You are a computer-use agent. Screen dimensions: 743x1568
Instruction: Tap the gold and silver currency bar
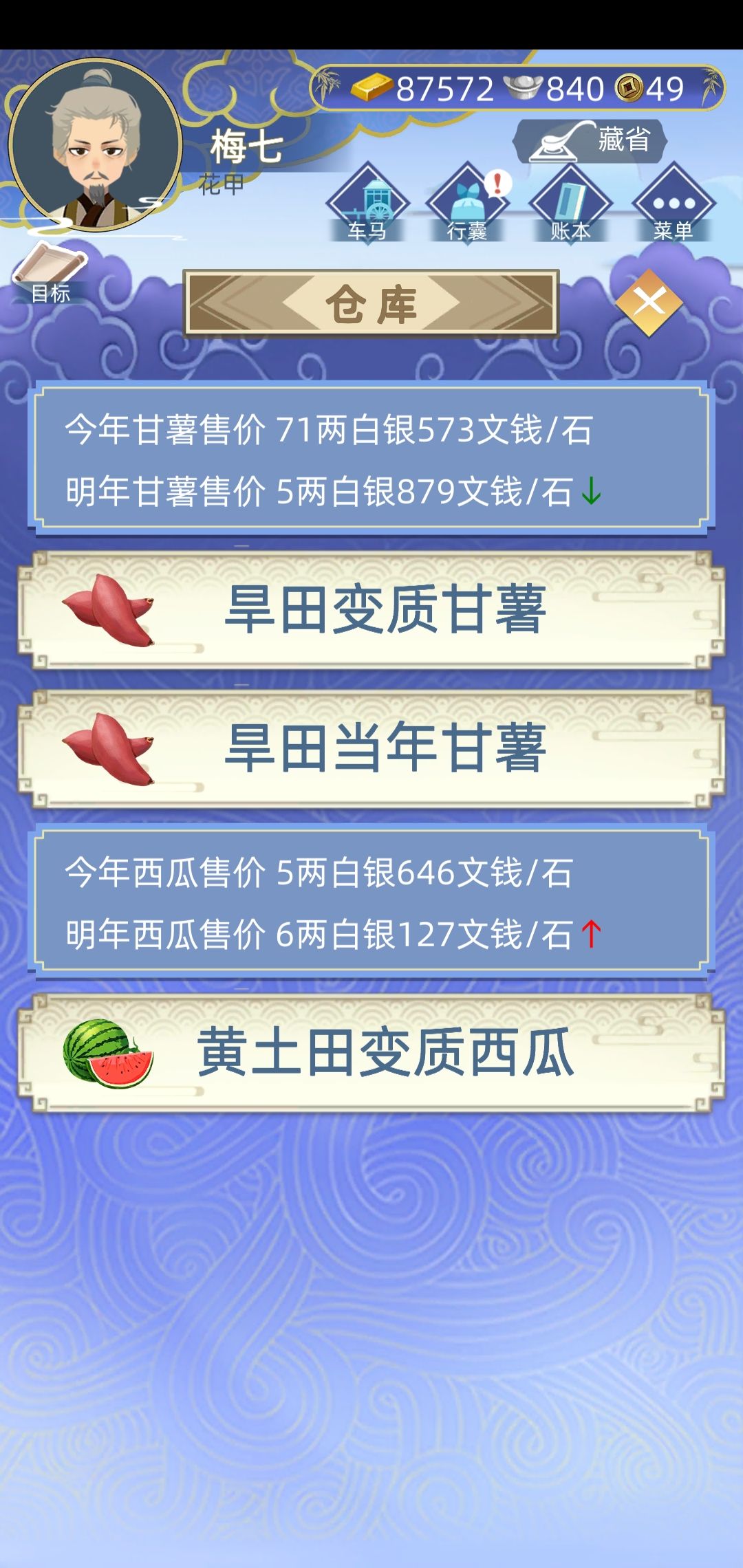517,88
